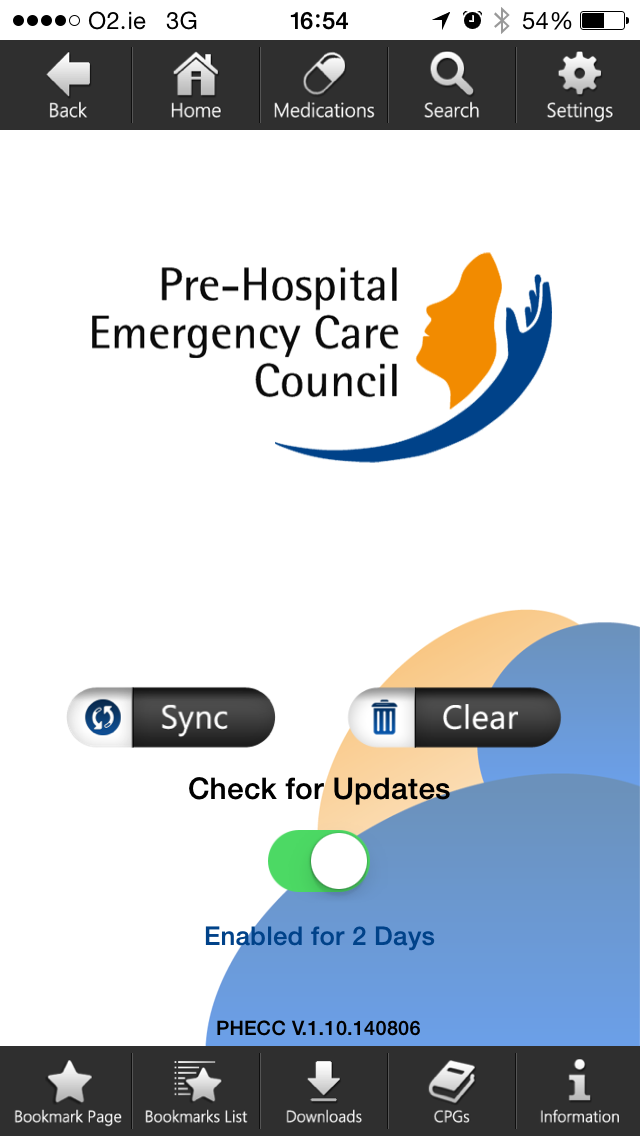The image size is (640, 1136).
Task: Open the Bookmarks List
Action: coord(196,1092)
